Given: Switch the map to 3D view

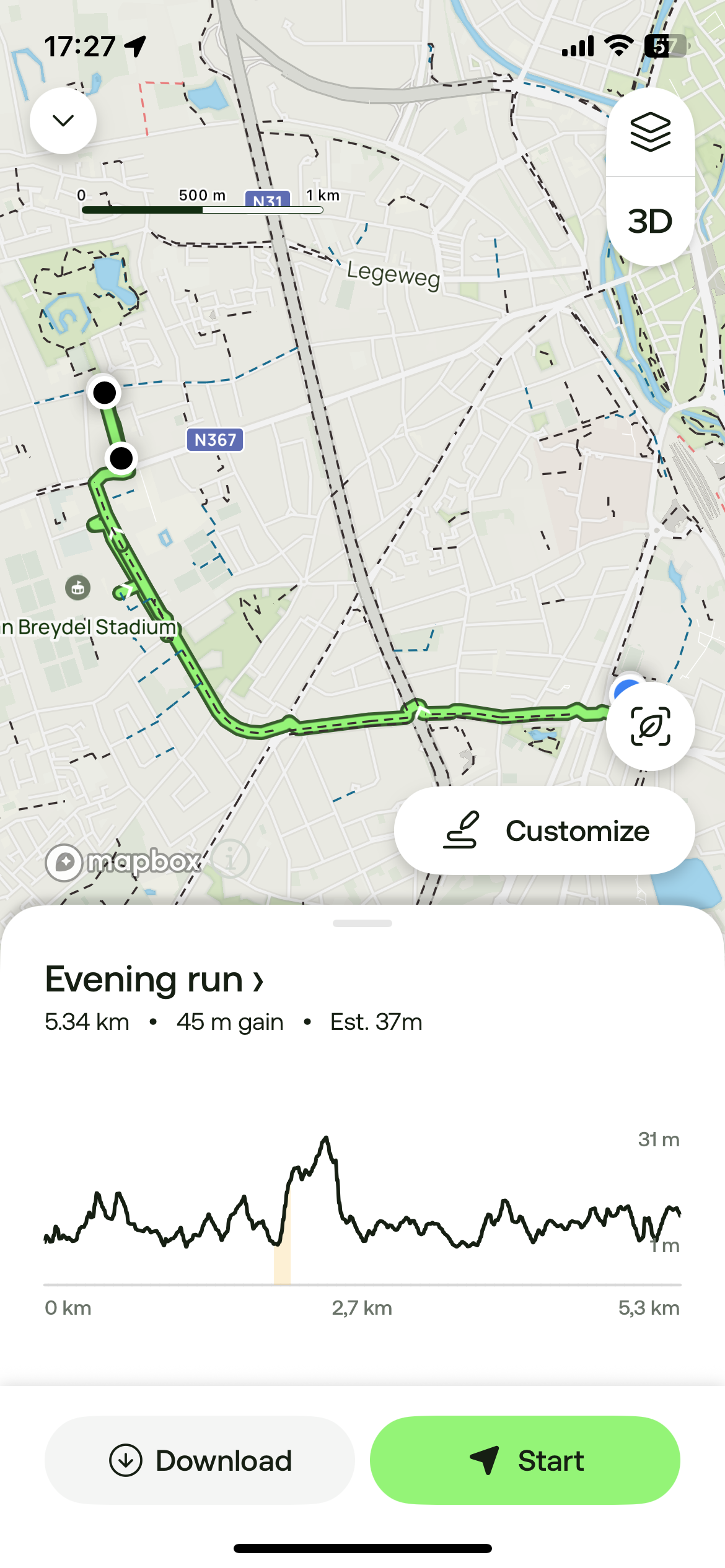Looking at the screenshot, I should (x=650, y=221).
